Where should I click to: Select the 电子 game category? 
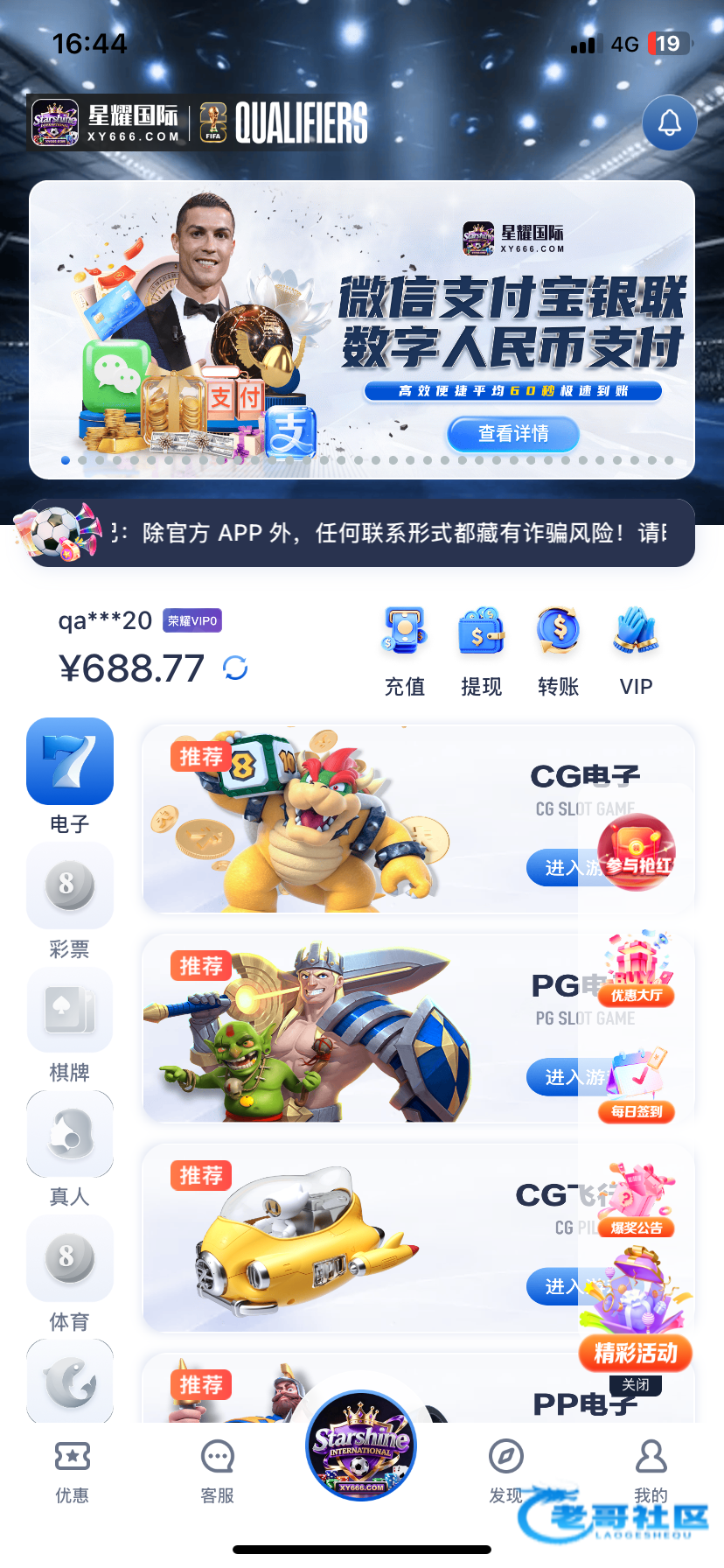[70, 774]
